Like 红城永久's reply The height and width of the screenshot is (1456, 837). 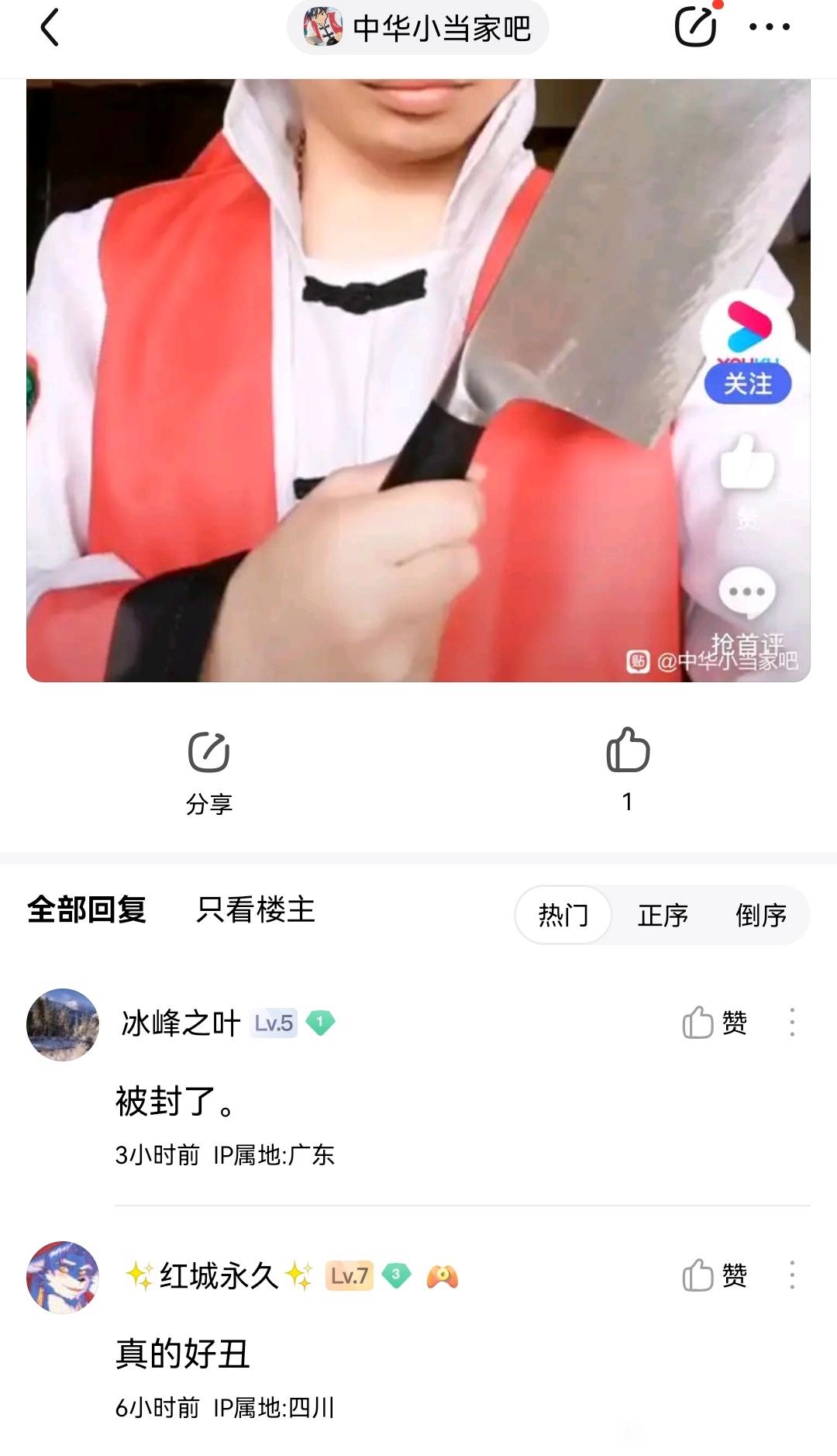point(714,1275)
